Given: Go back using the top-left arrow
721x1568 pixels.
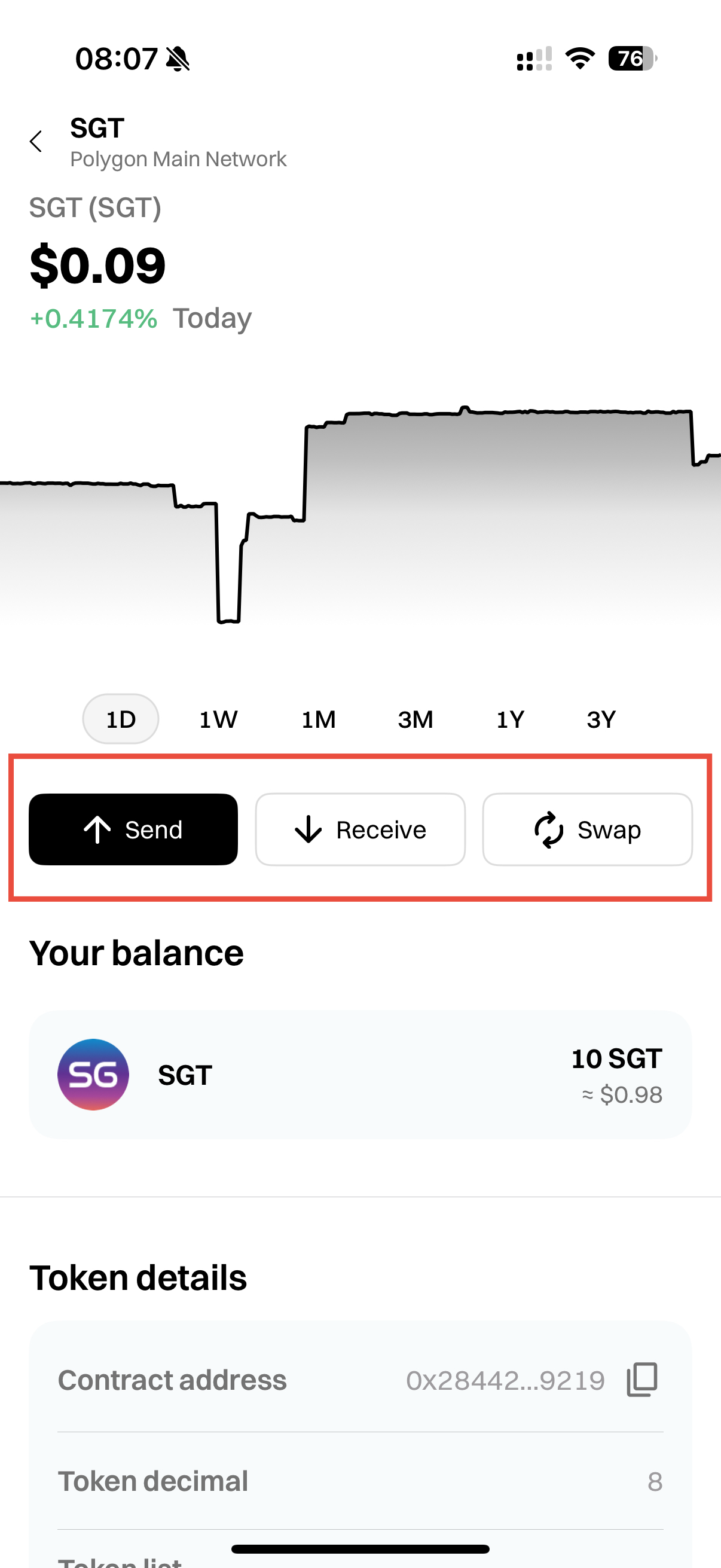Looking at the screenshot, I should (x=36, y=141).
